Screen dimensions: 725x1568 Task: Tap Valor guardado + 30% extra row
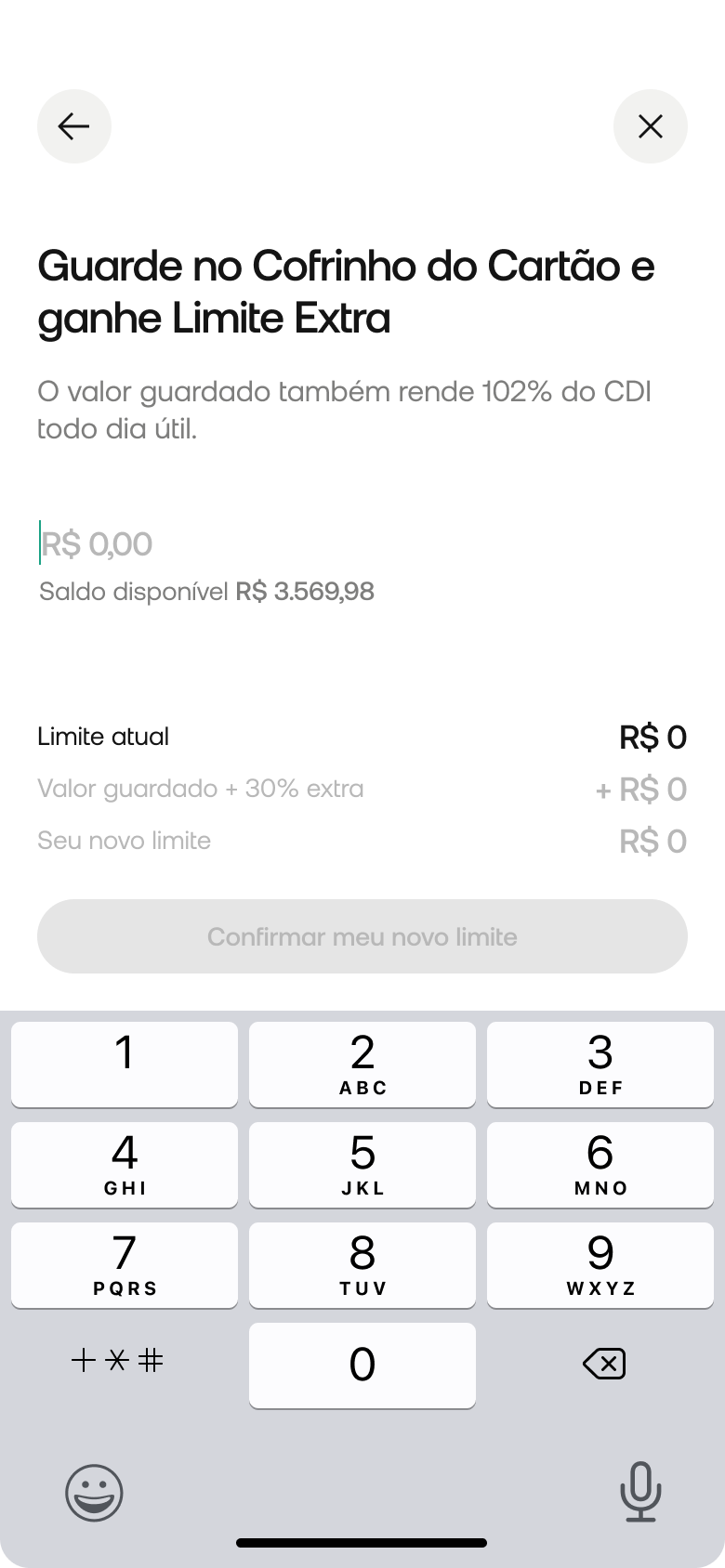(x=362, y=789)
